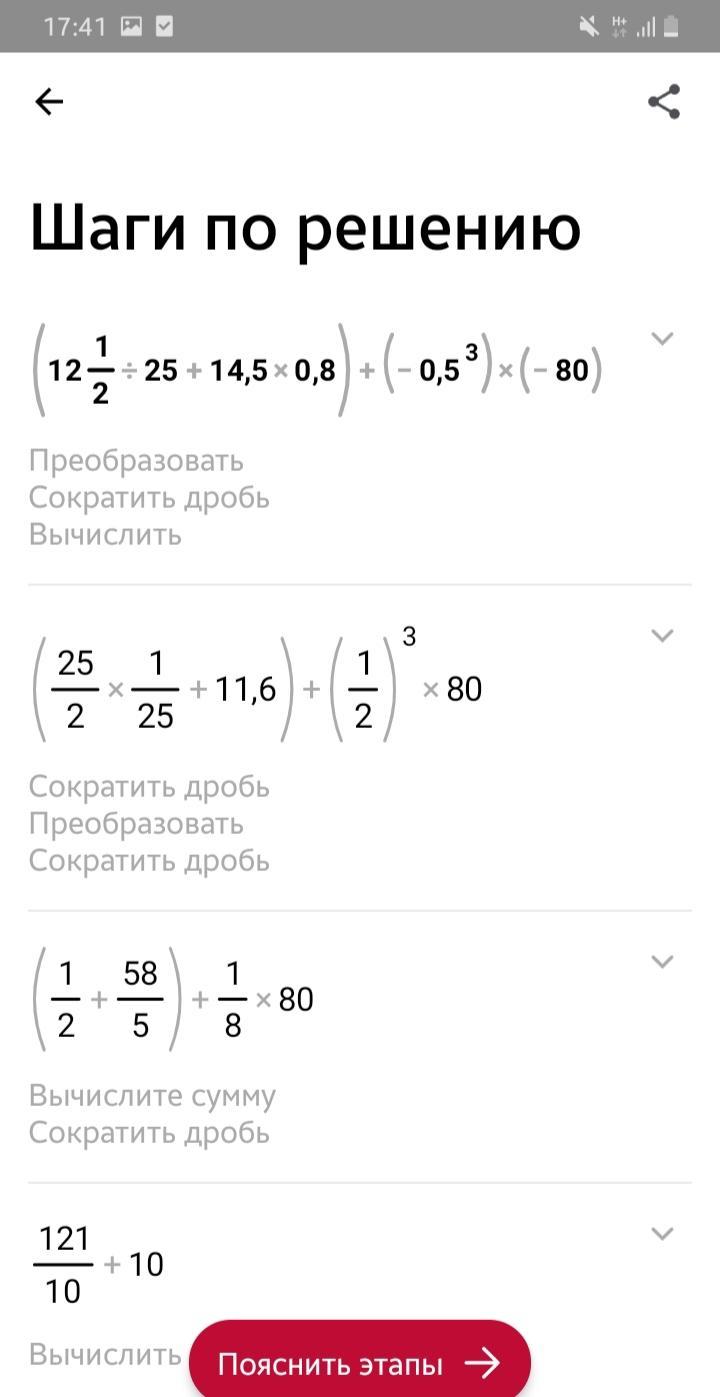This screenshot has width=720, height=1397.
Task: Expand the step containing 11,6
Action: pyautogui.click(x=662, y=635)
